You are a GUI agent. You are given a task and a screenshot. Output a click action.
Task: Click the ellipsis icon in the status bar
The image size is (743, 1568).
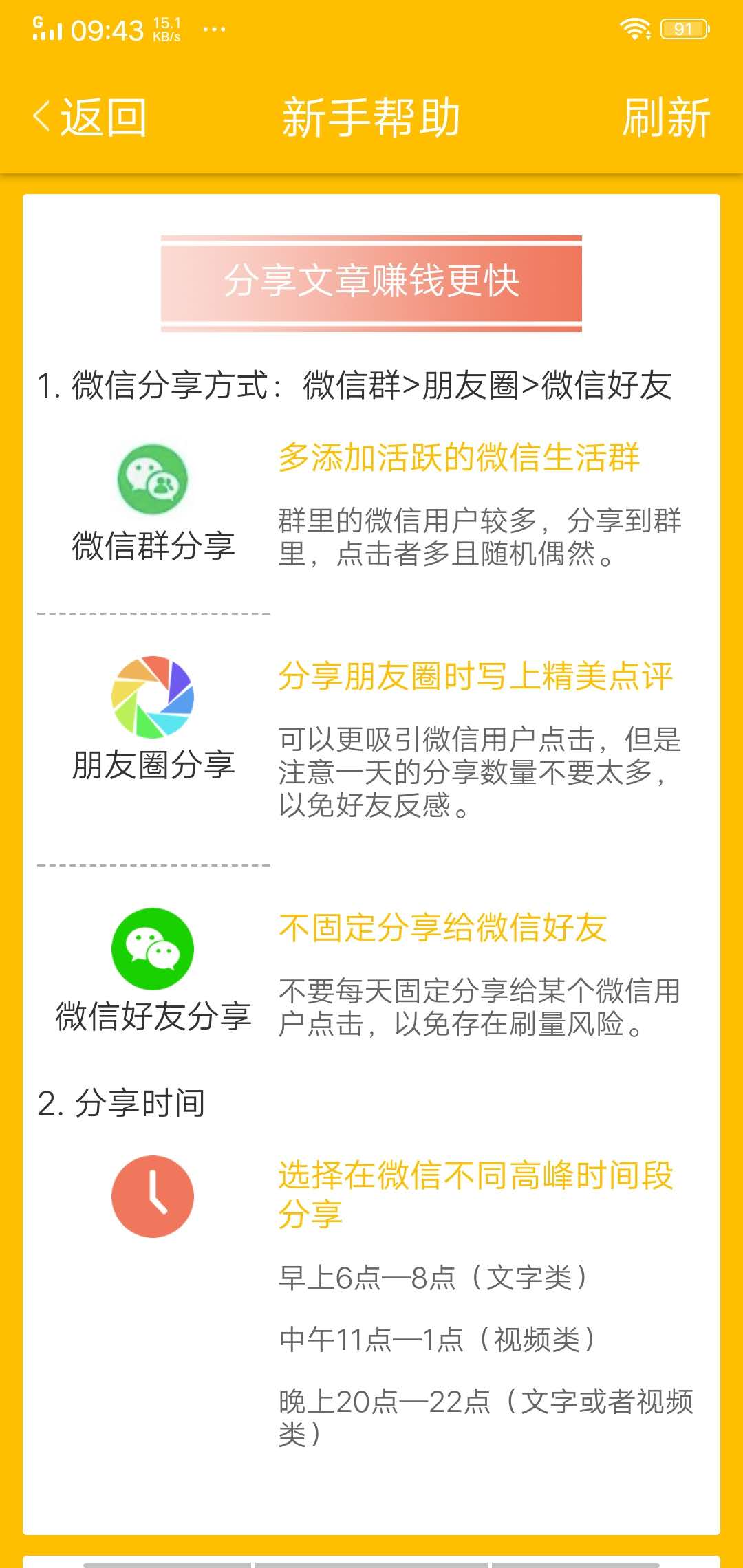click(x=213, y=28)
